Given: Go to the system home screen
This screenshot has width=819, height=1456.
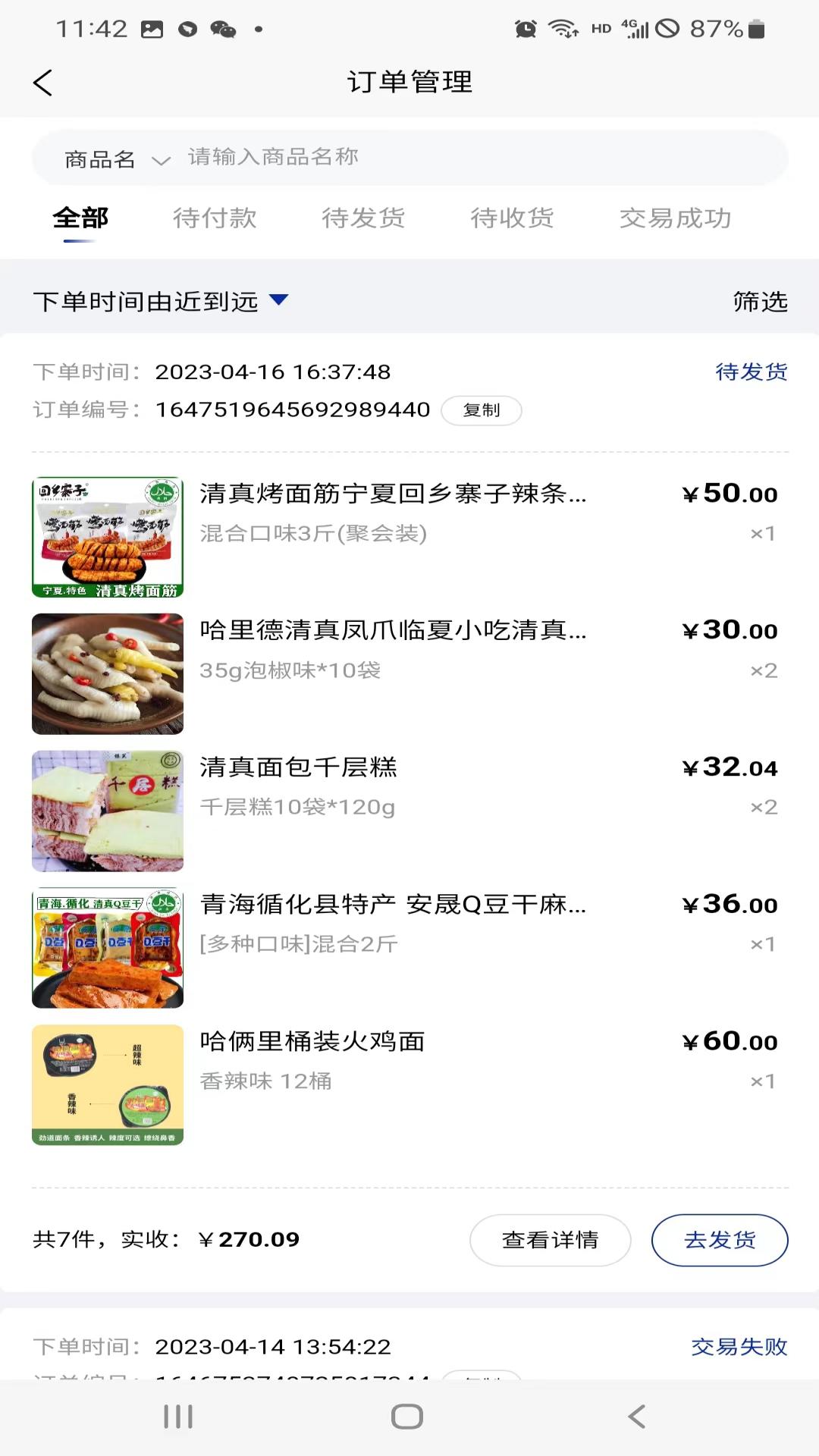Looking at the screenshot, I should pyautogui.click(x=407, y=1416).
